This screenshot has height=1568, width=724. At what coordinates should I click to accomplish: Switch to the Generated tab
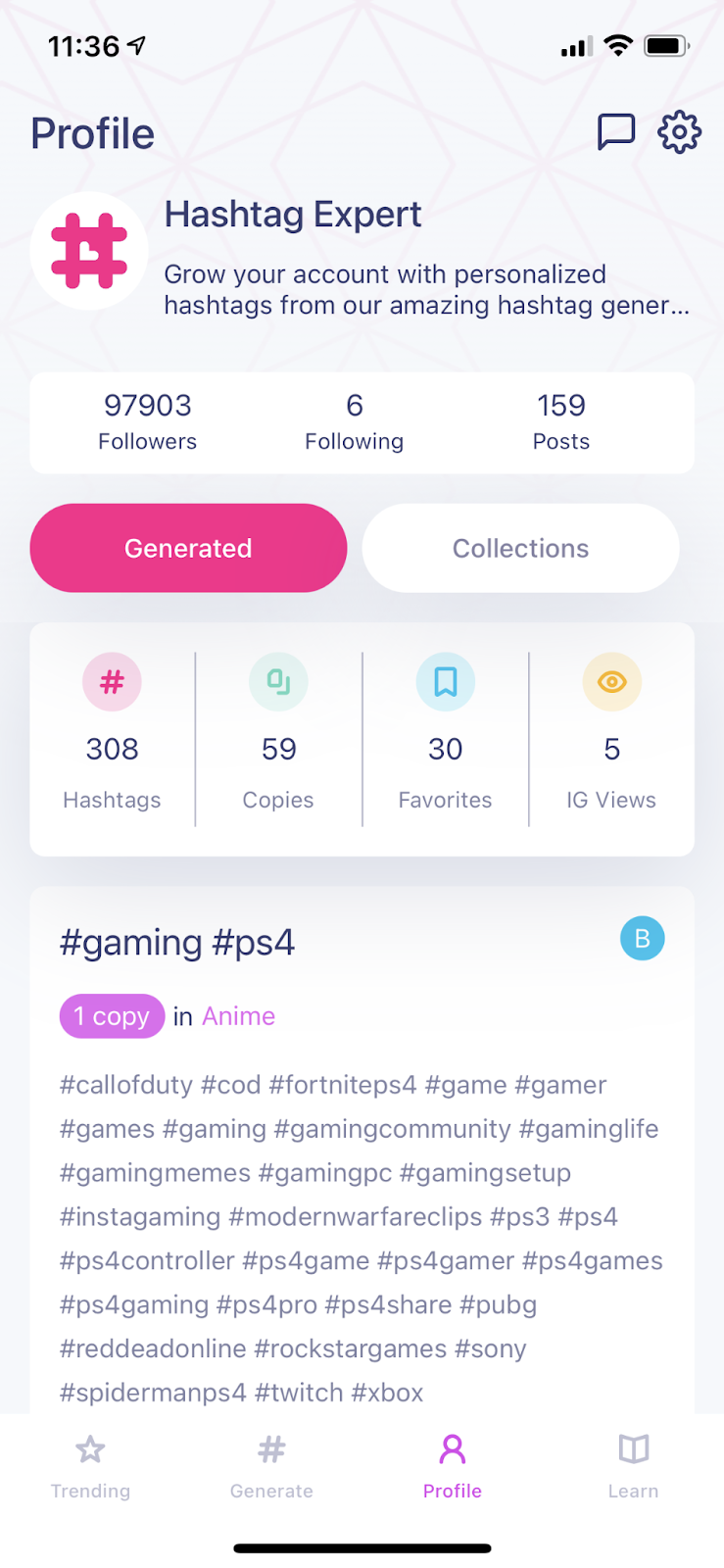pos(188,548)
